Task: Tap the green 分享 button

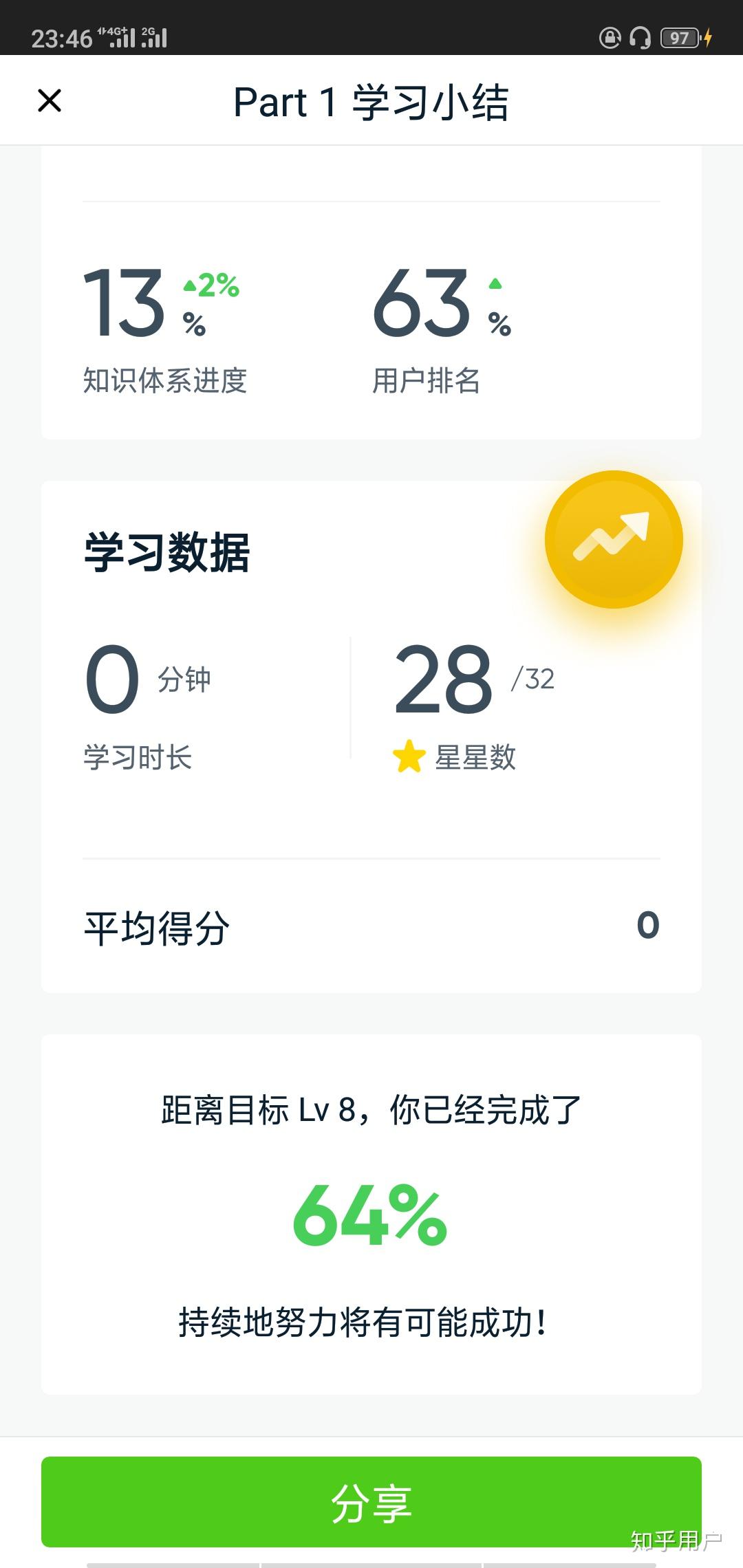Action: (371, 1502)
